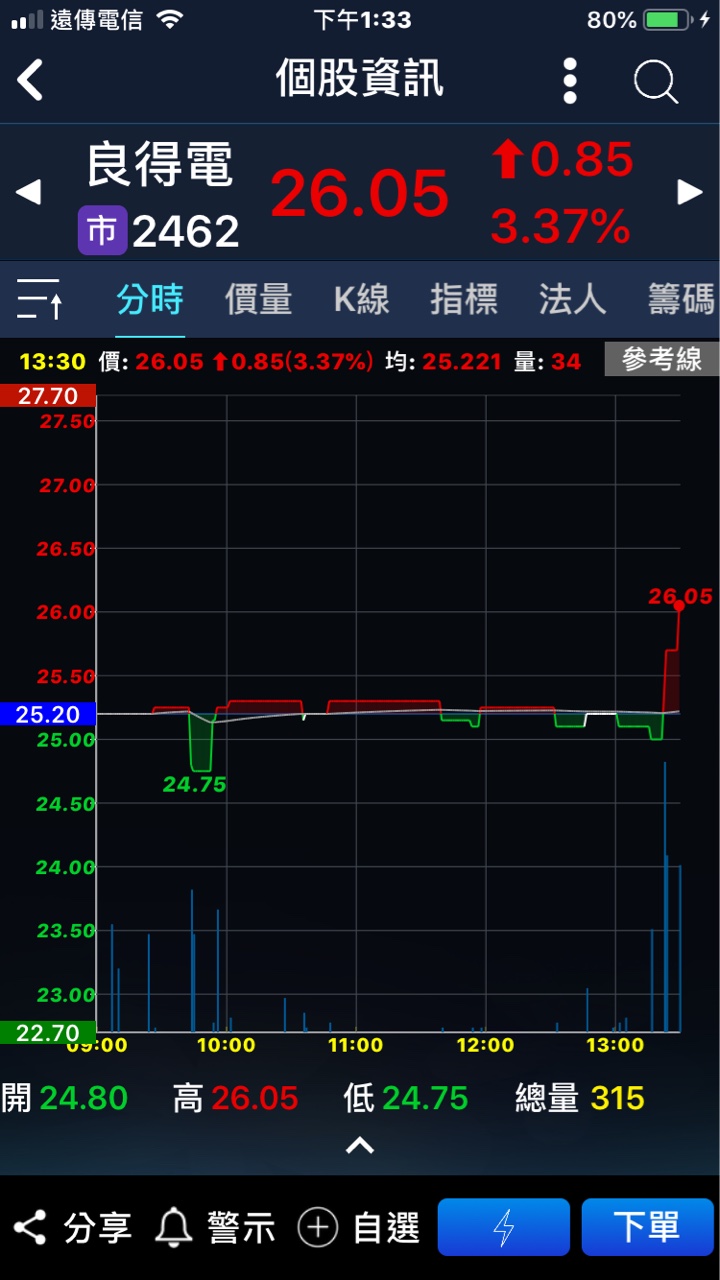
Task: Share this stock via 分享
Action: [x=72, y=1227]
